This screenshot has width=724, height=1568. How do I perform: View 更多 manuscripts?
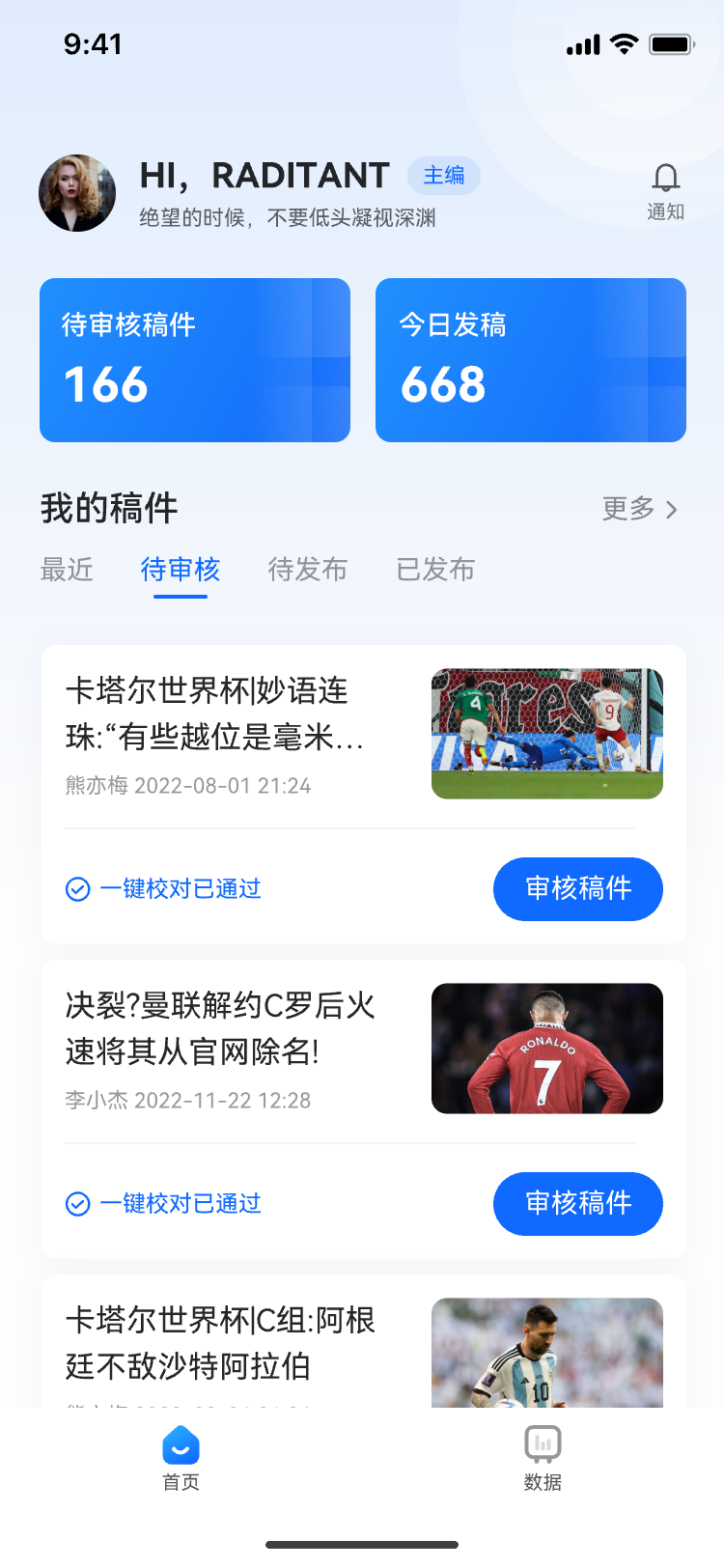coord(640,509)
